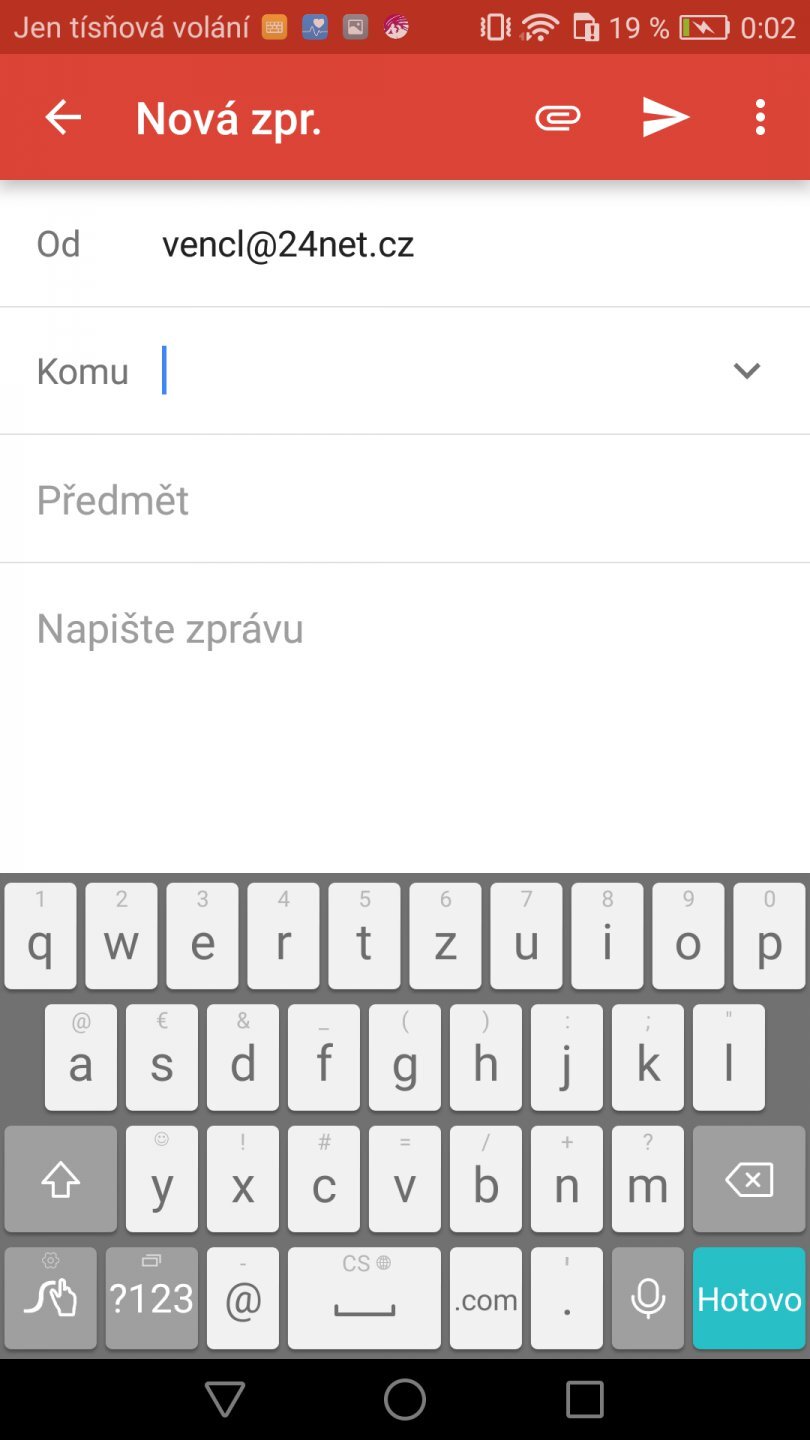Go back from the new message screen
This screenshot has height=1440, width=810.
click(x=63, y=118)
